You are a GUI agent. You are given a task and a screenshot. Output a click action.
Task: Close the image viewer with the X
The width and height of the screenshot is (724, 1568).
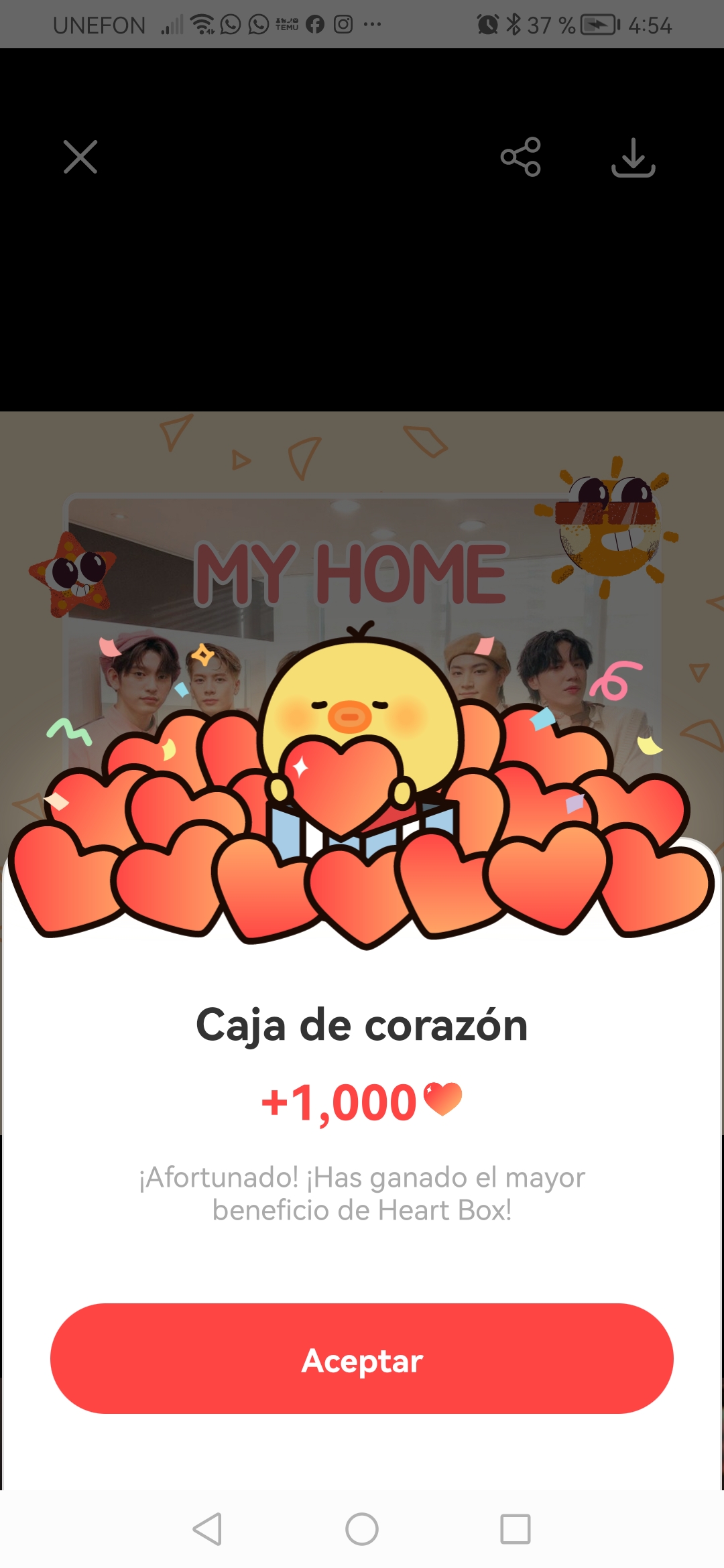coord(80,157)
